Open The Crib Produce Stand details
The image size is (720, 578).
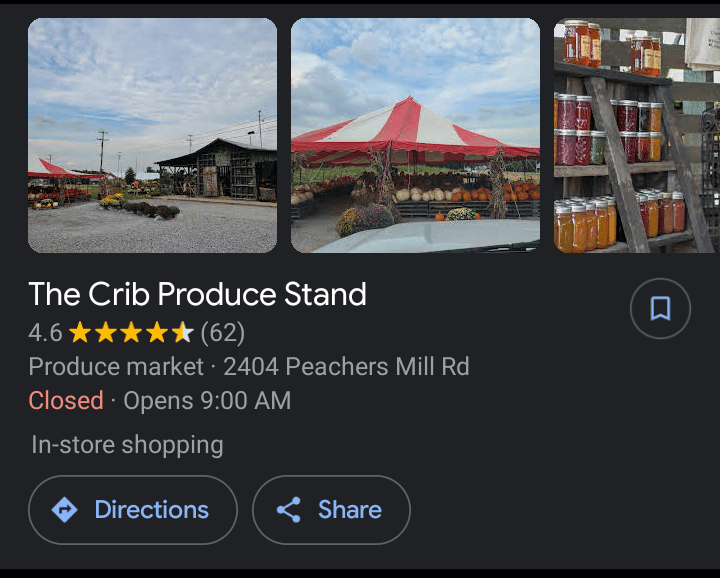click(x=198, y=294)
